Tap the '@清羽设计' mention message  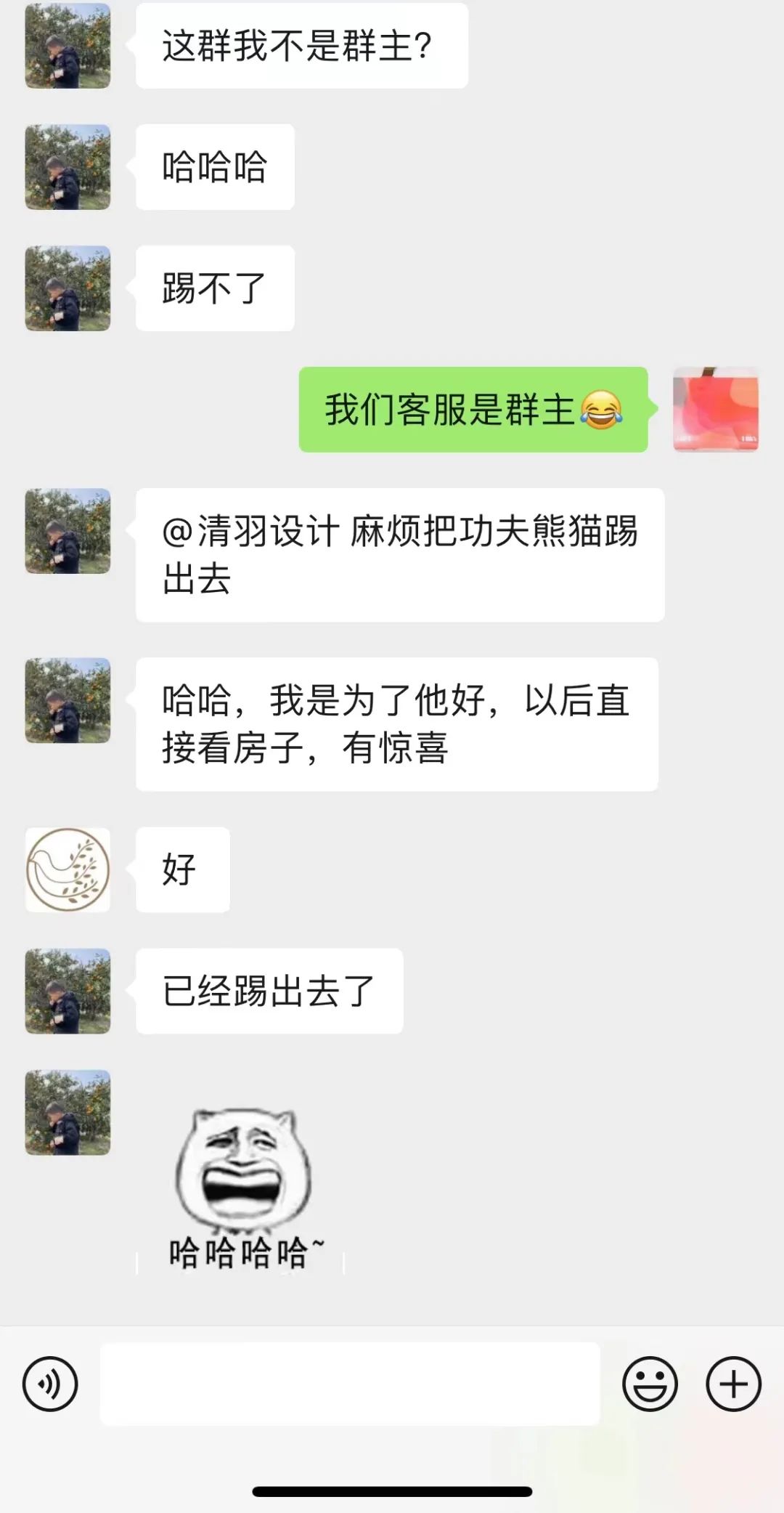click(399, 556)
